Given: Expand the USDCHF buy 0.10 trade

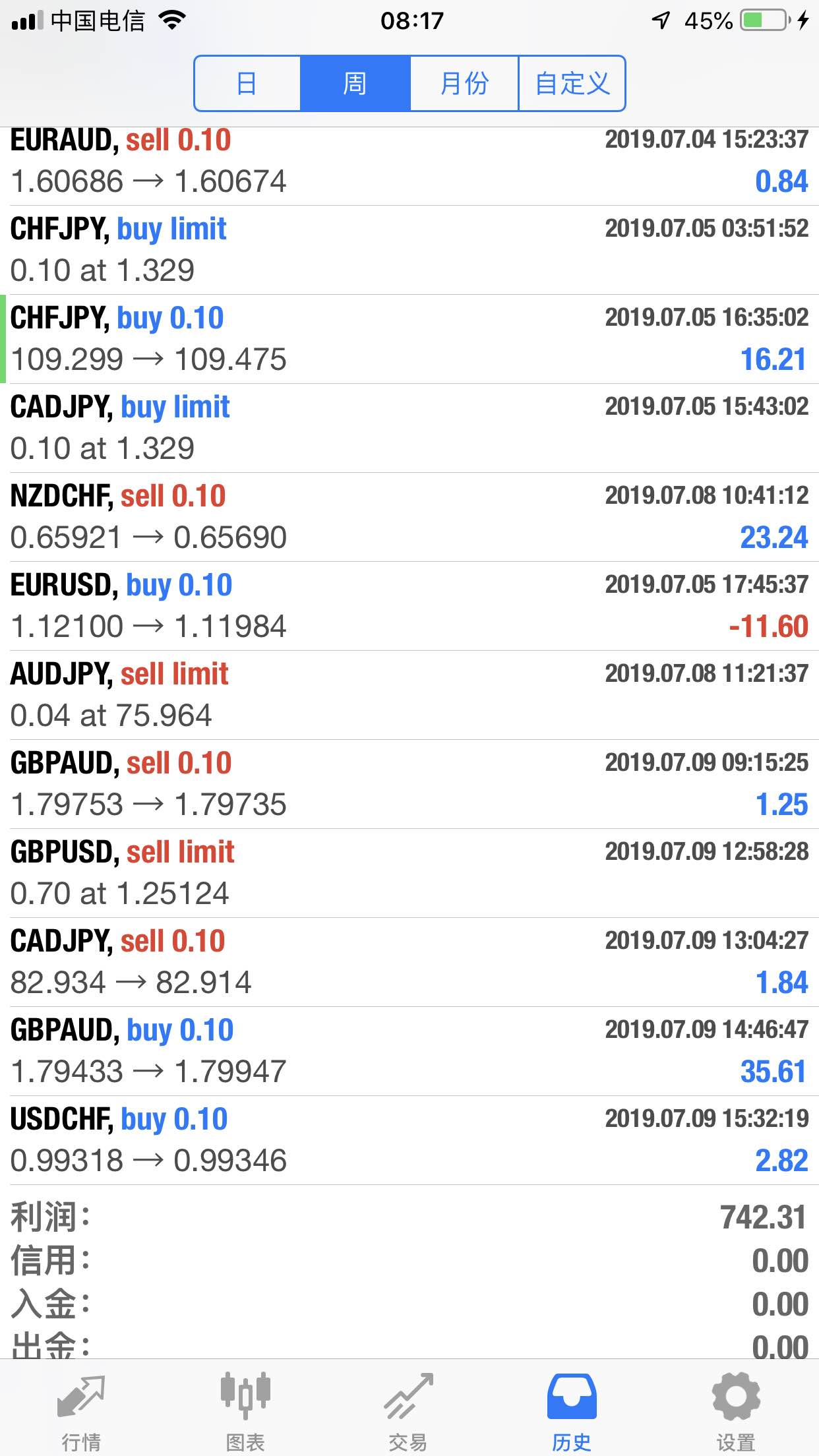Looking at the screenshot, I should (x=409, y=1140).
